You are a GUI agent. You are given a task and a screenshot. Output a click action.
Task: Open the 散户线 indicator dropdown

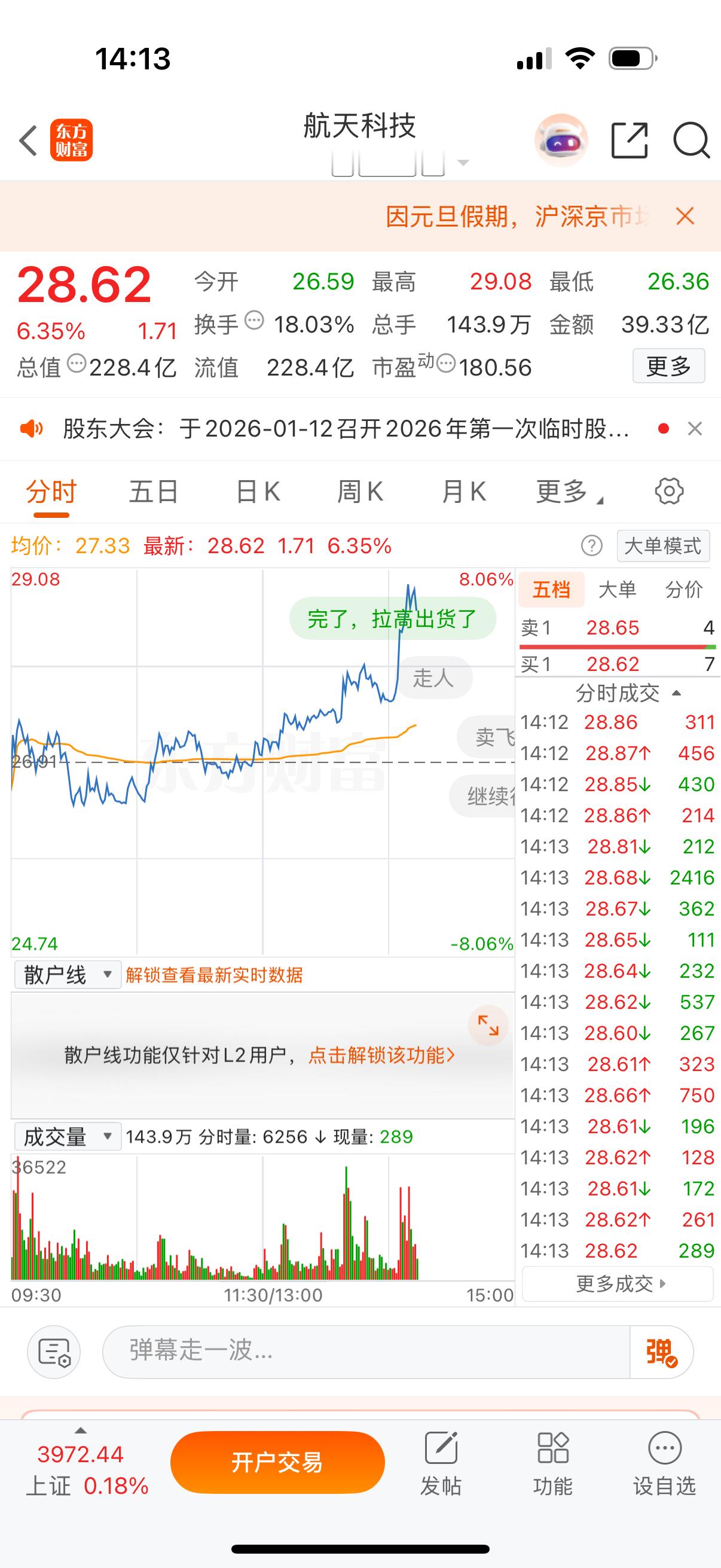pos(67,974)
